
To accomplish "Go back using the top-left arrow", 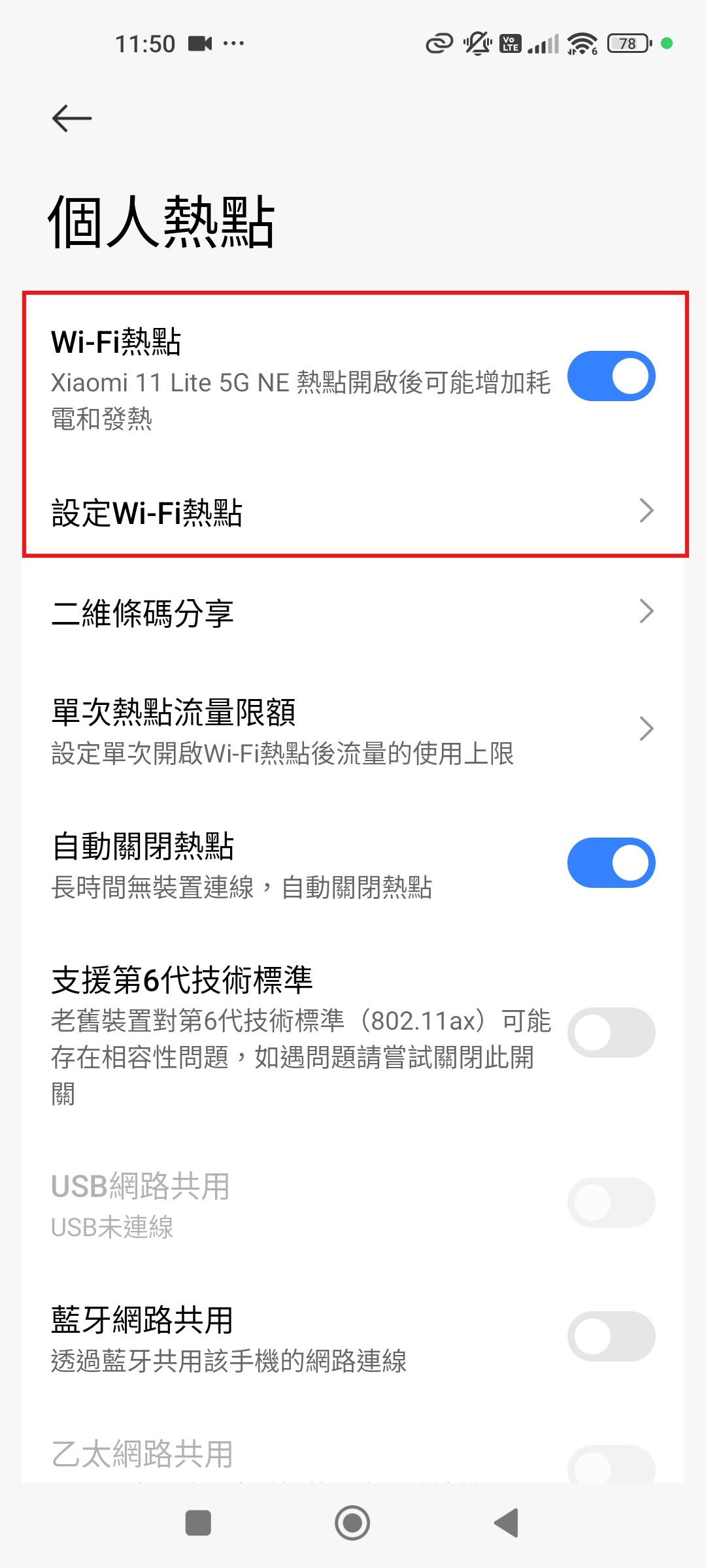I will (x=72, y=118).
